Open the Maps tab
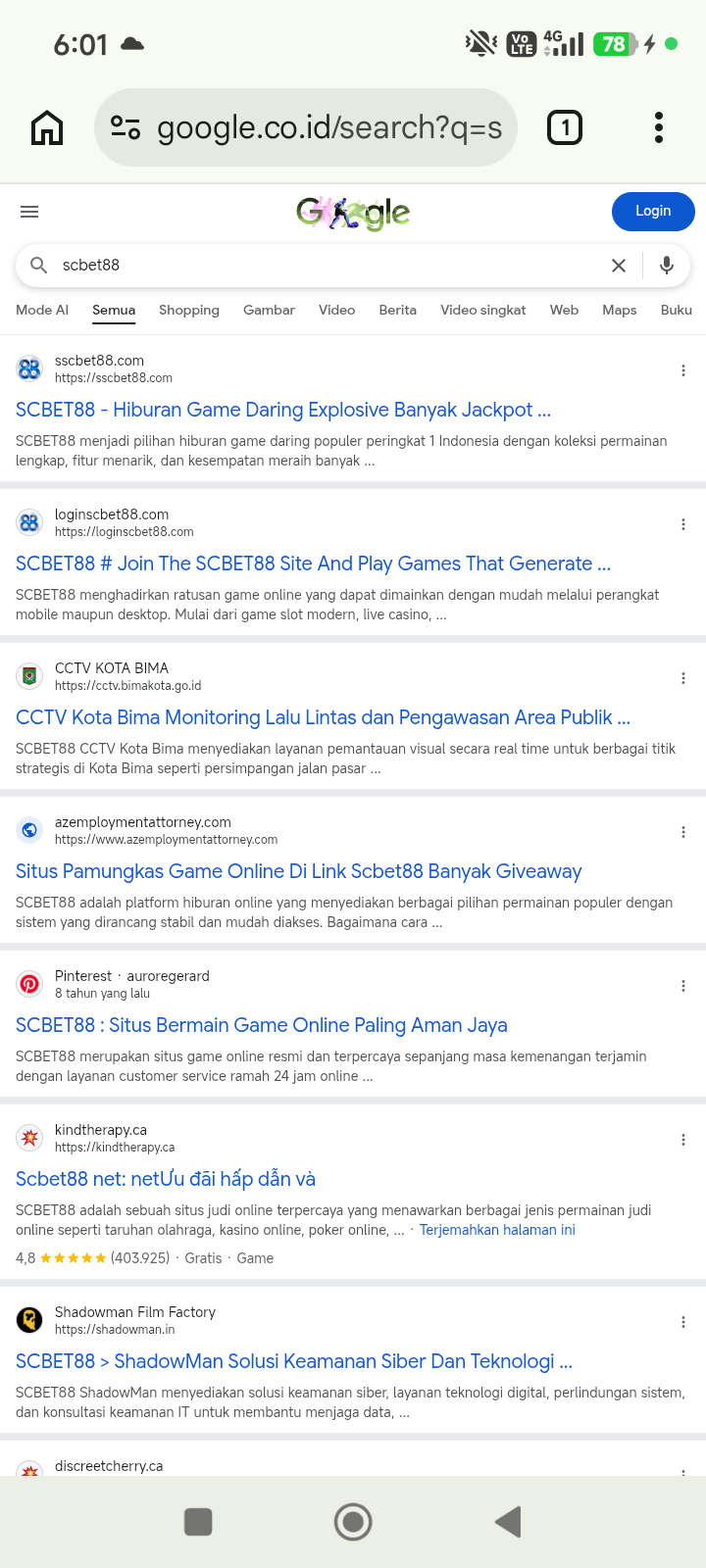This screenshot has width=706, height=1568. (x=620, y=310)
